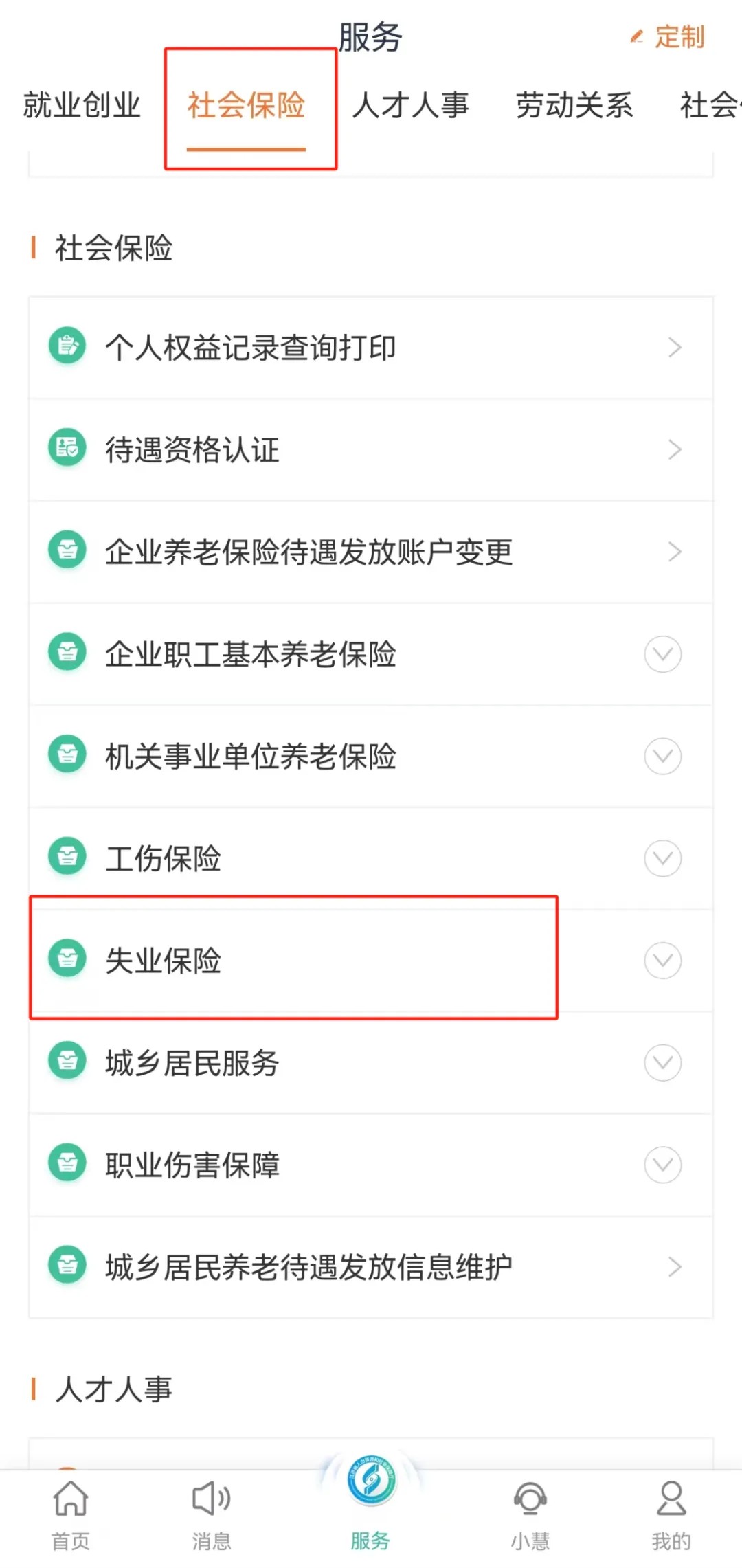Screen dimensions: 742x1568
Task: Expand 职业伤害保障 options
Action: coord(371,1165)
